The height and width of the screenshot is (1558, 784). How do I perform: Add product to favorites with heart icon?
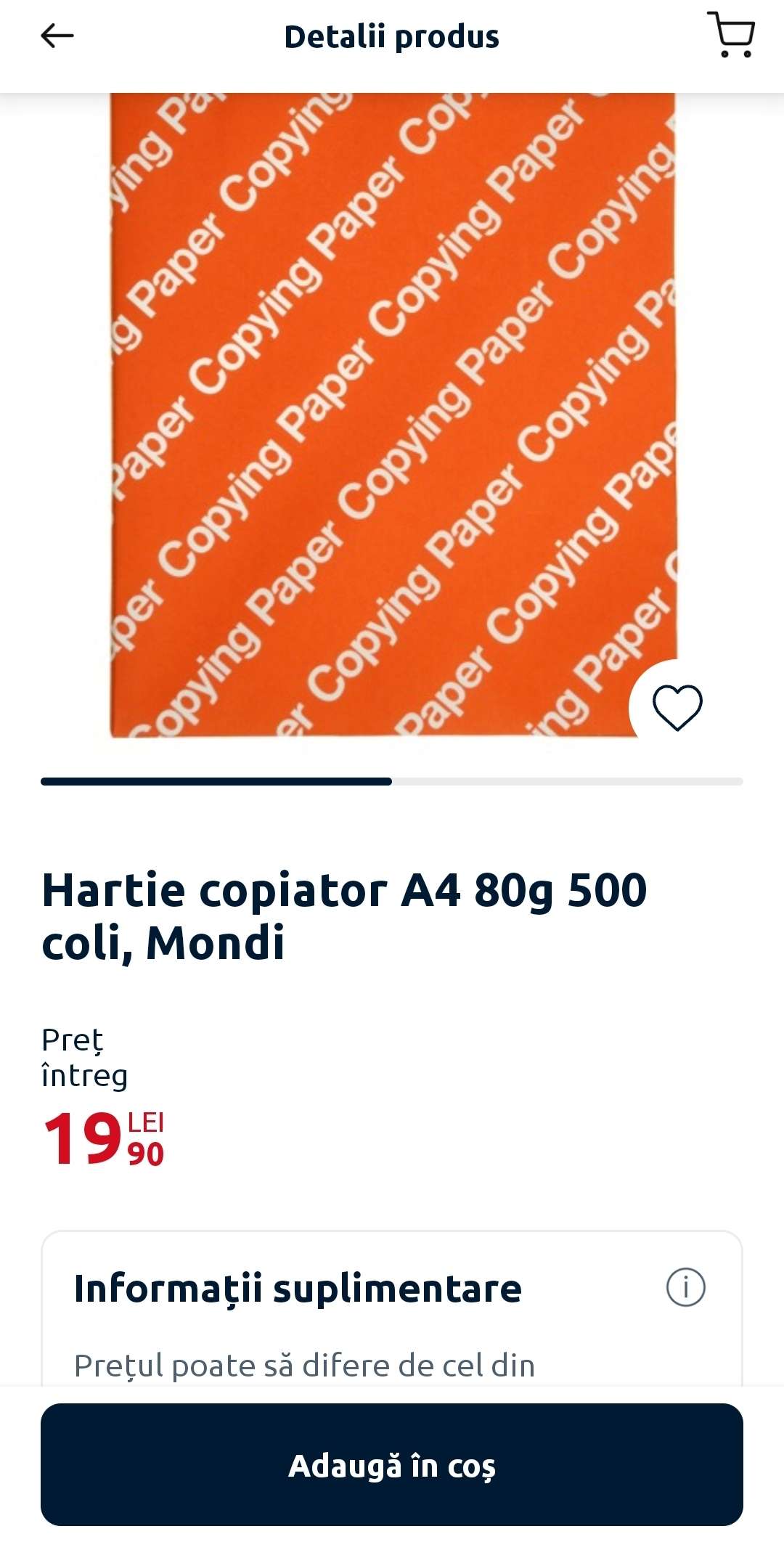[x=677, y=707]
